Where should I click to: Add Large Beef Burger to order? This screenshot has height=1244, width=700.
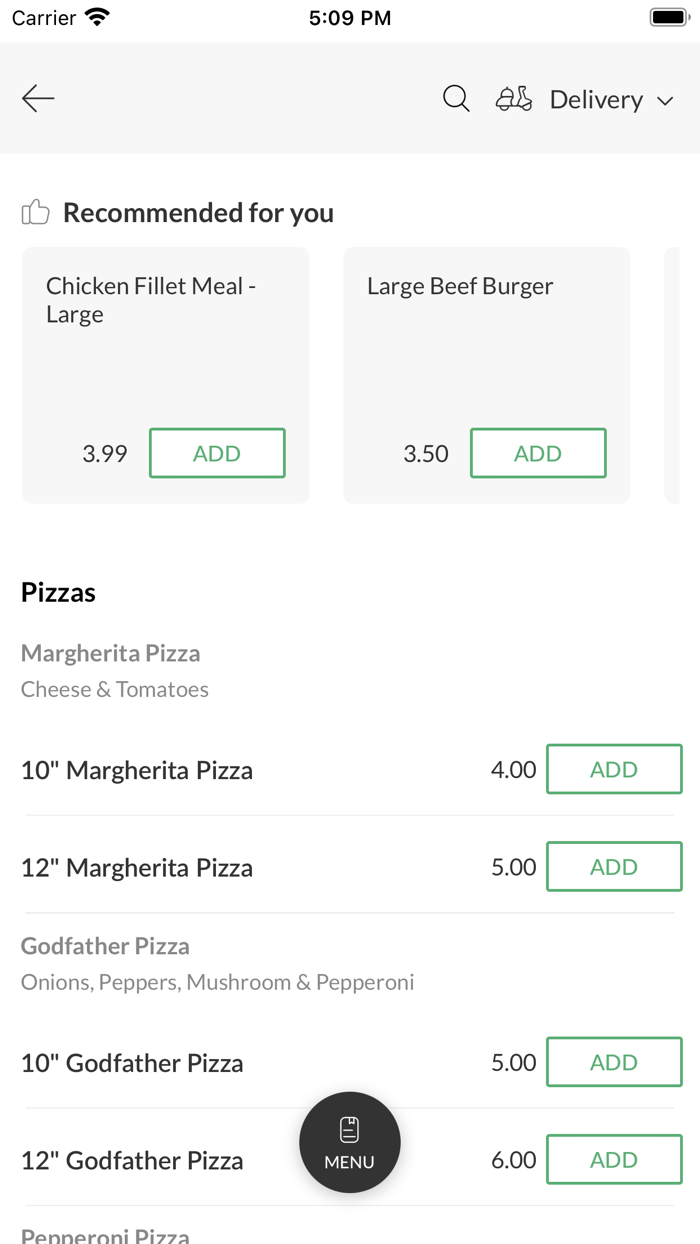538,453
